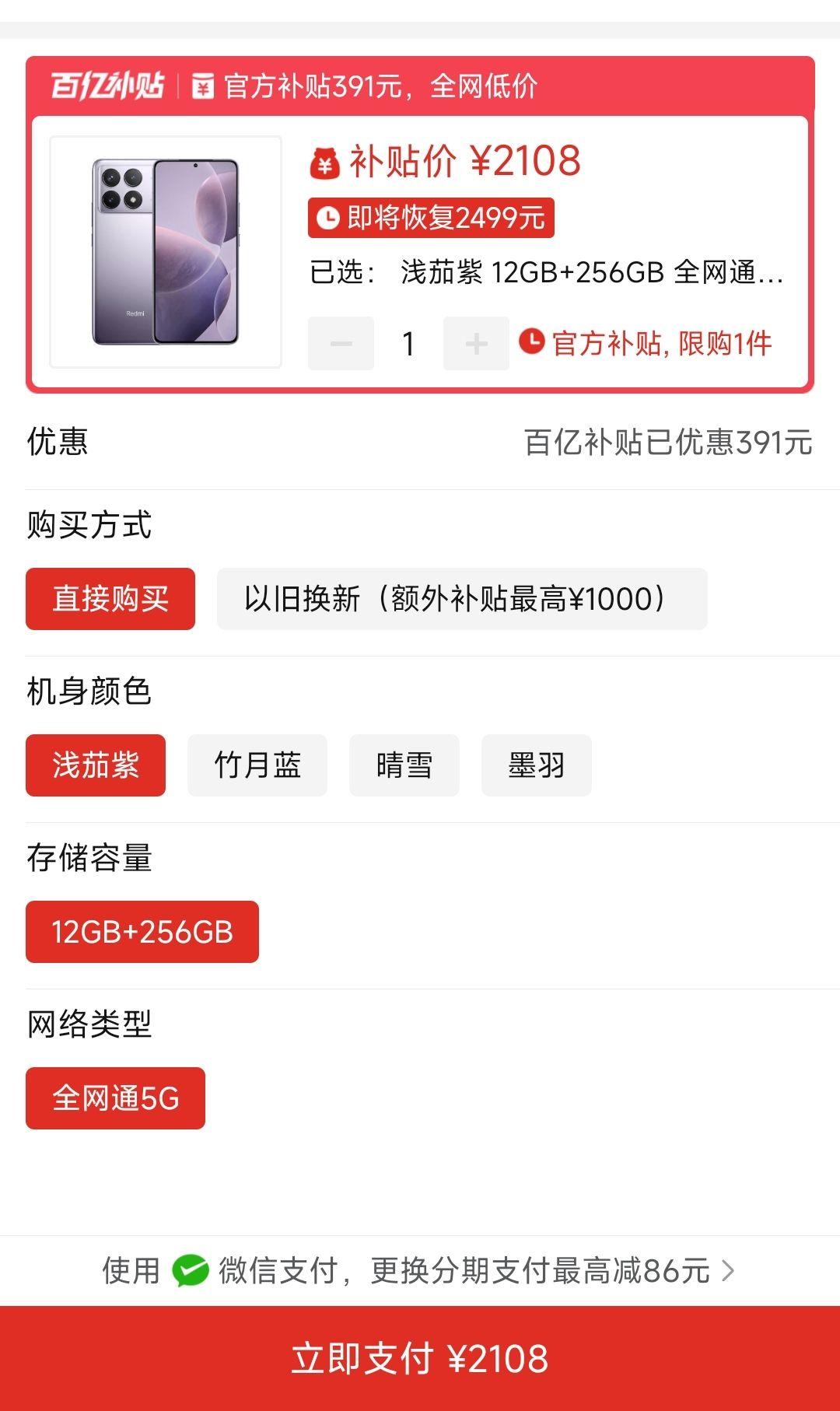The image size is (840, 1411).
Task: Select 以旧换新 trade-in option
Action: click(460, 597)
